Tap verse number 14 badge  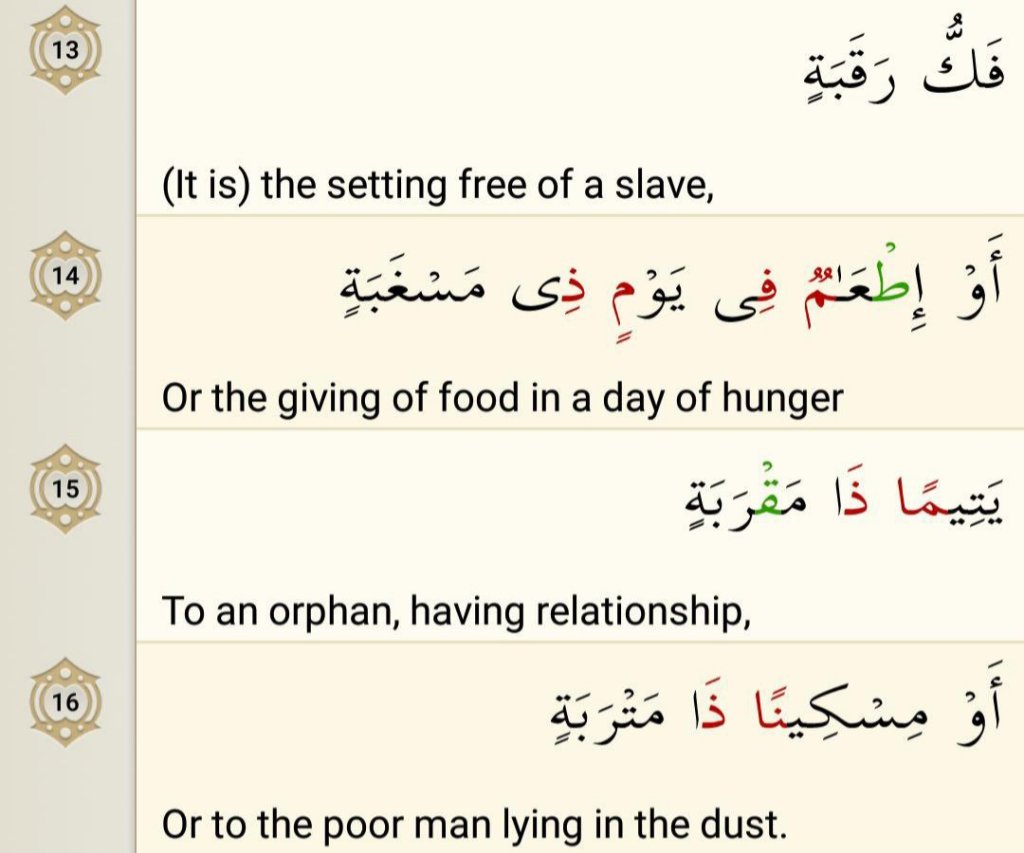(x=65, y=275)
